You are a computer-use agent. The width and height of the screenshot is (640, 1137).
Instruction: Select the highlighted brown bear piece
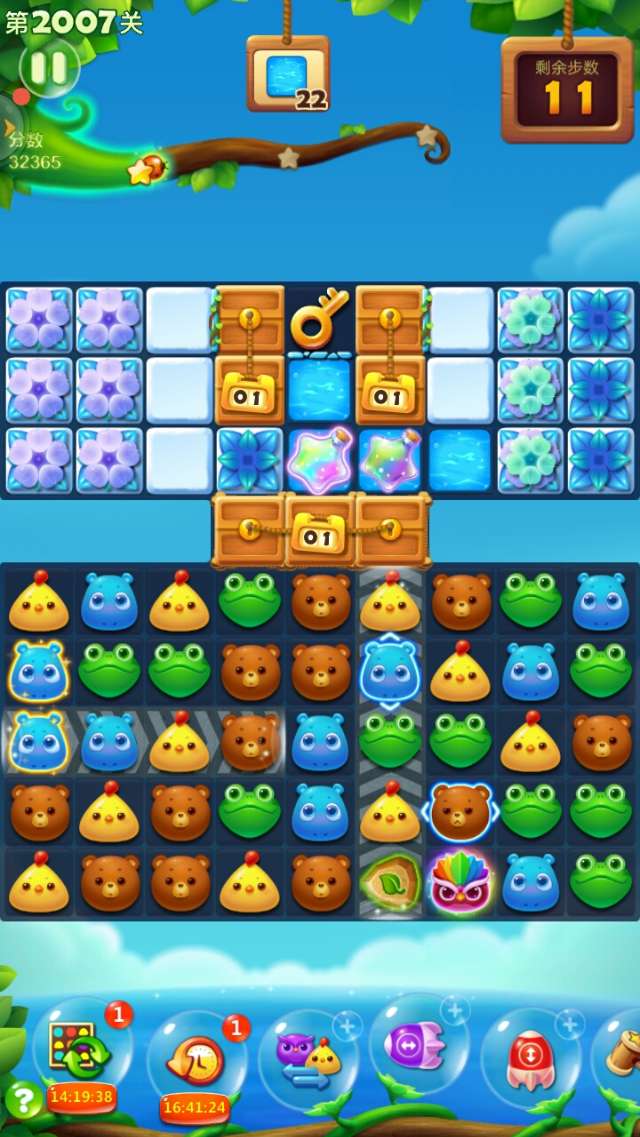[x=459, y=810]
